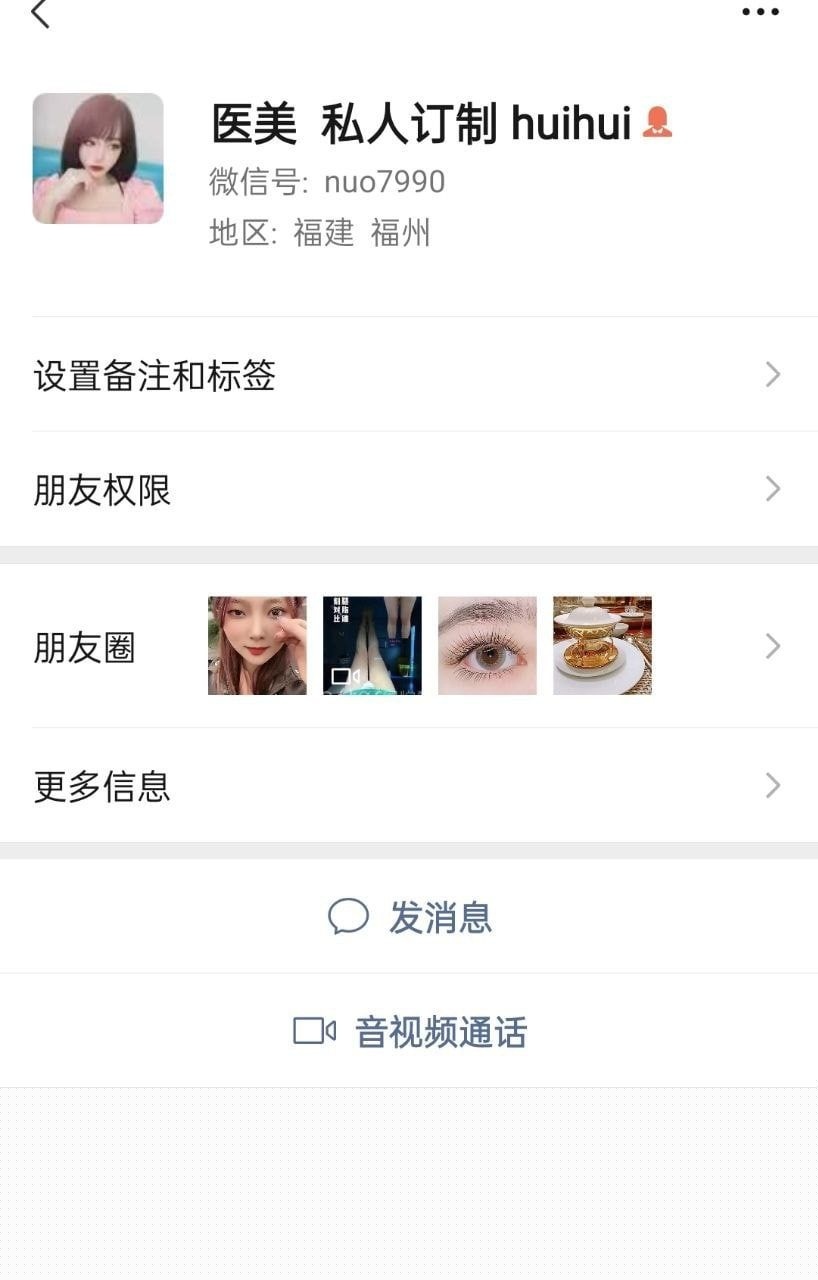
Task: Open 朋友权限 settings
Action: [409, 489]
